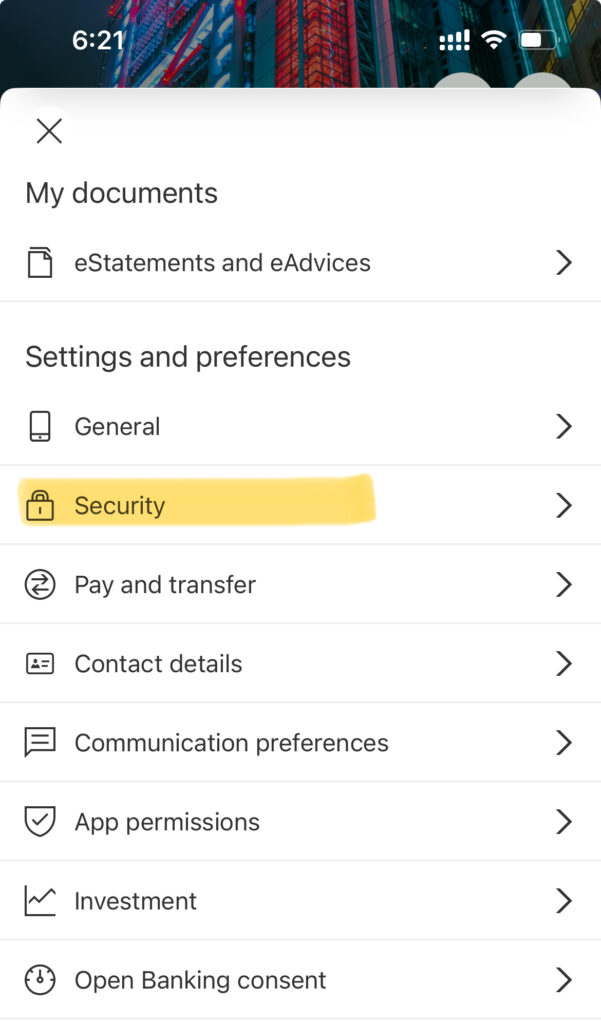Open Communication preferences
Viewport: 601px width, 1024px height.
pyautogui.click(x=300, y=743)
